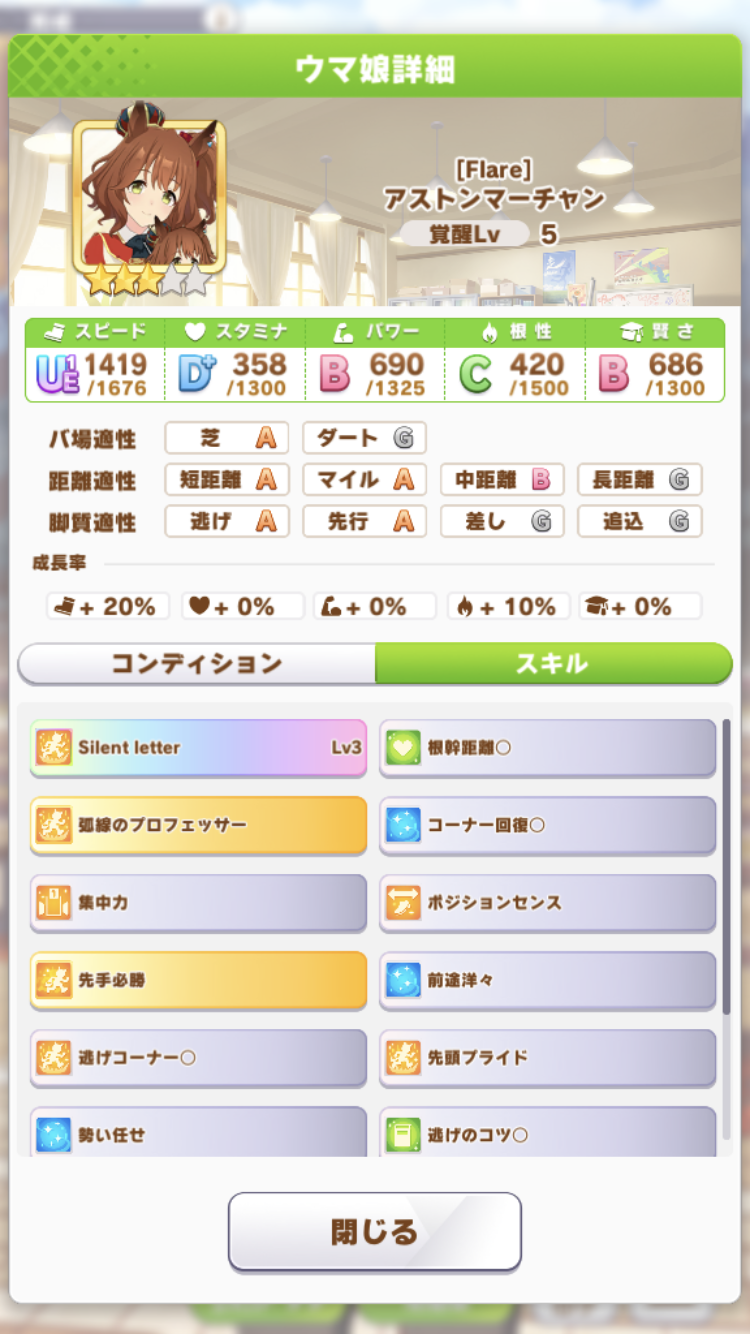The width and height of the screenshot is (750, 1334).
Task: Show the 前途洋々 skill info
Action: point(548,981)
